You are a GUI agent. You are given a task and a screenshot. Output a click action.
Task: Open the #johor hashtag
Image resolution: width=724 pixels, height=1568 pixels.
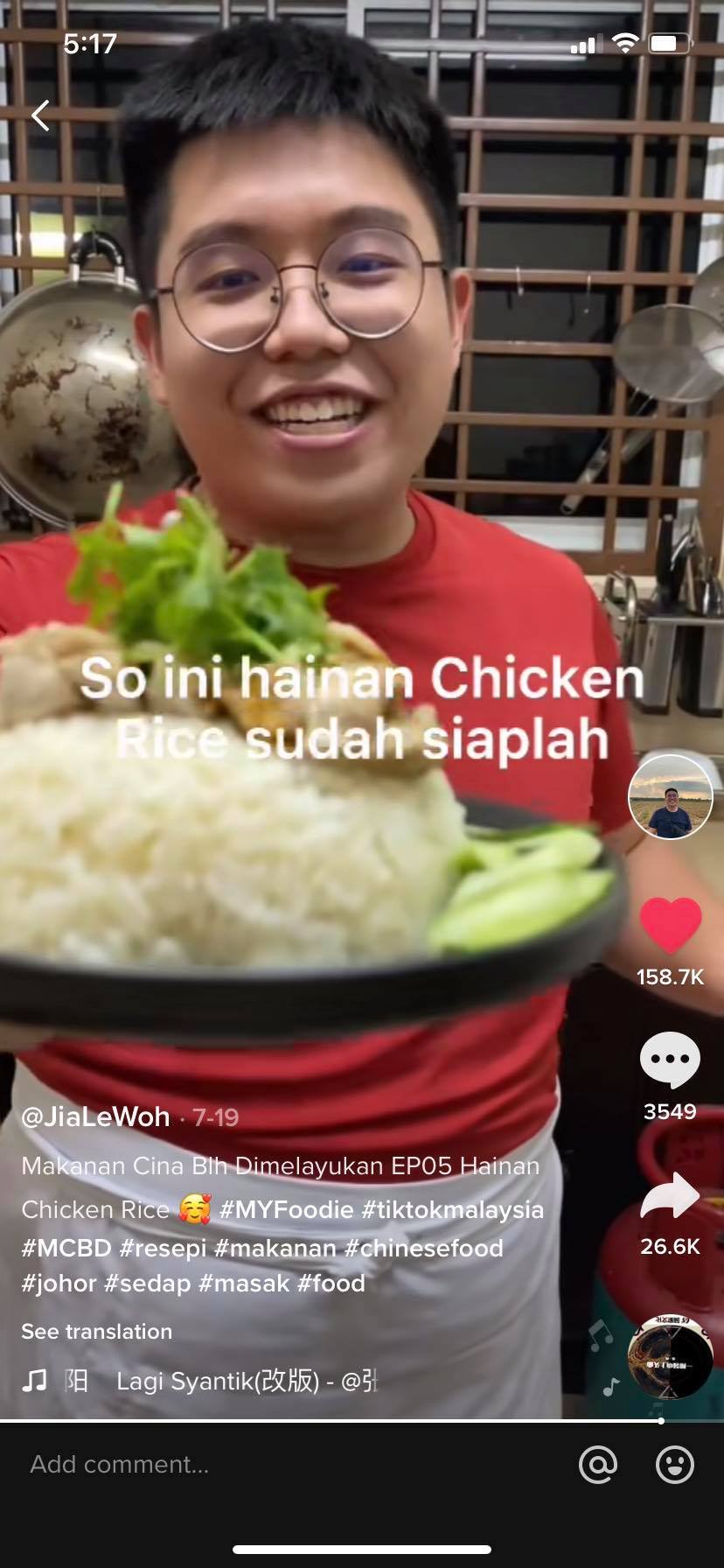(x=59, y=1284)
